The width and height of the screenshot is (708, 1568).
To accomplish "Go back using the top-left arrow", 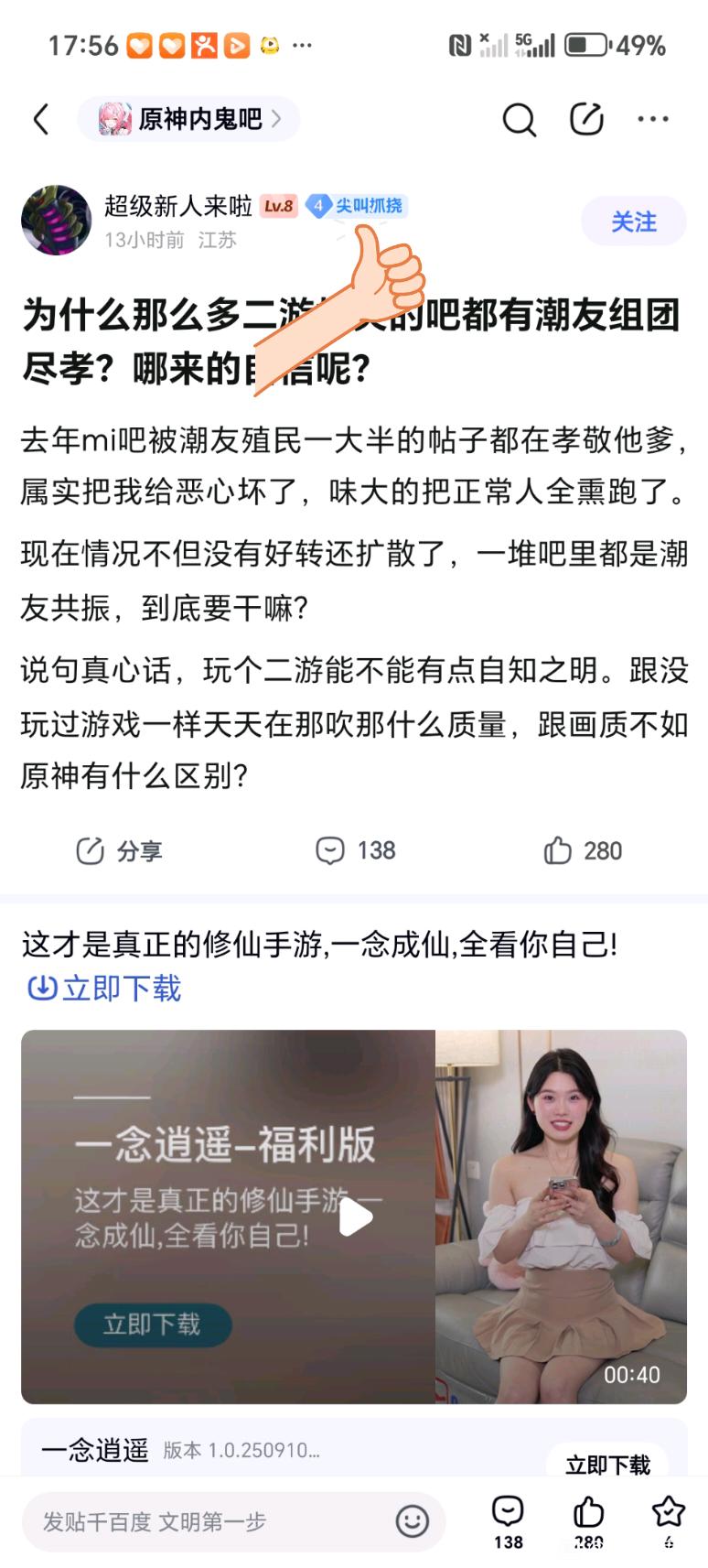I will pos(41,120).
